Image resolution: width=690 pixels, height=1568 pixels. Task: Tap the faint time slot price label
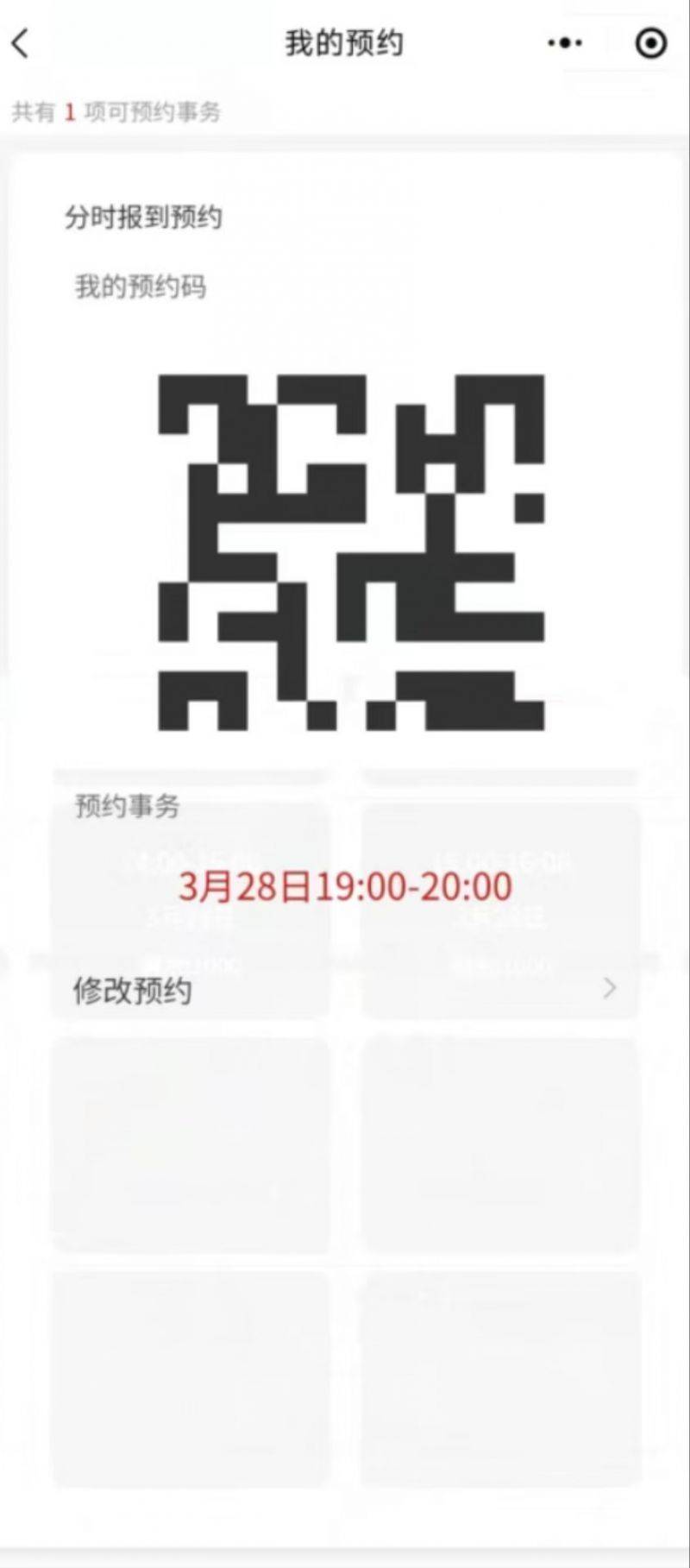click(190, 956)
